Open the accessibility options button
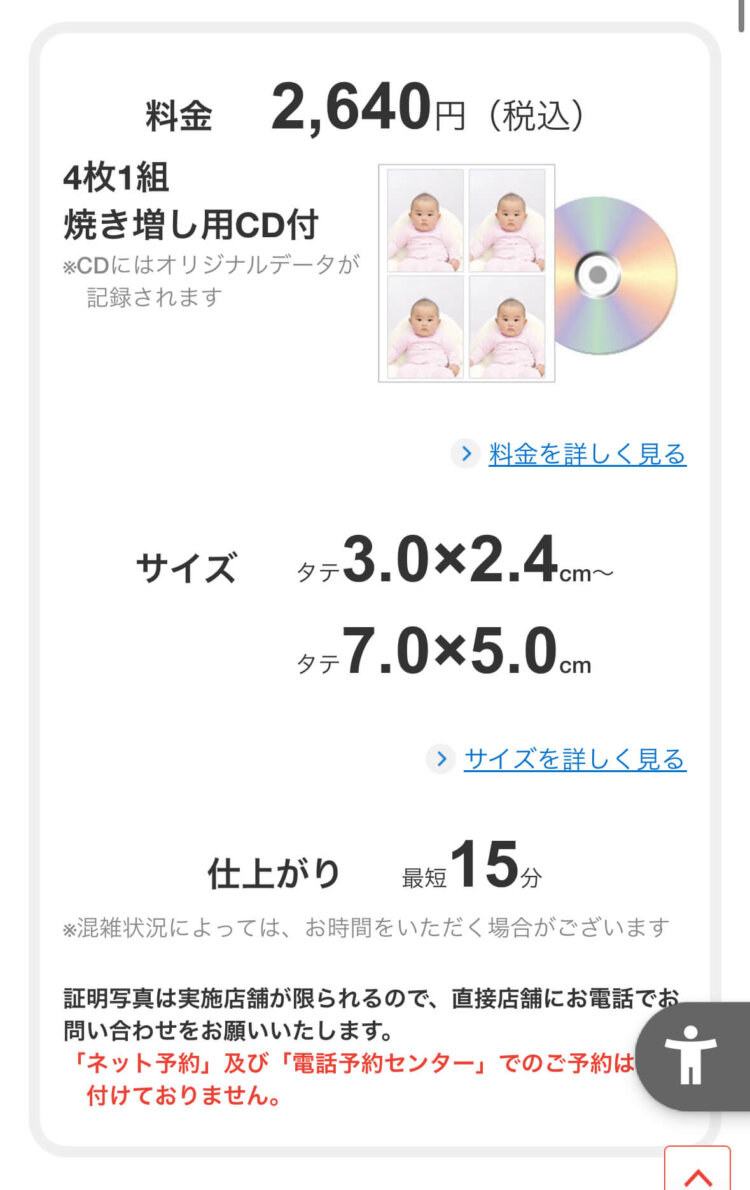 pyautogui.click(x=692, y=1055)
